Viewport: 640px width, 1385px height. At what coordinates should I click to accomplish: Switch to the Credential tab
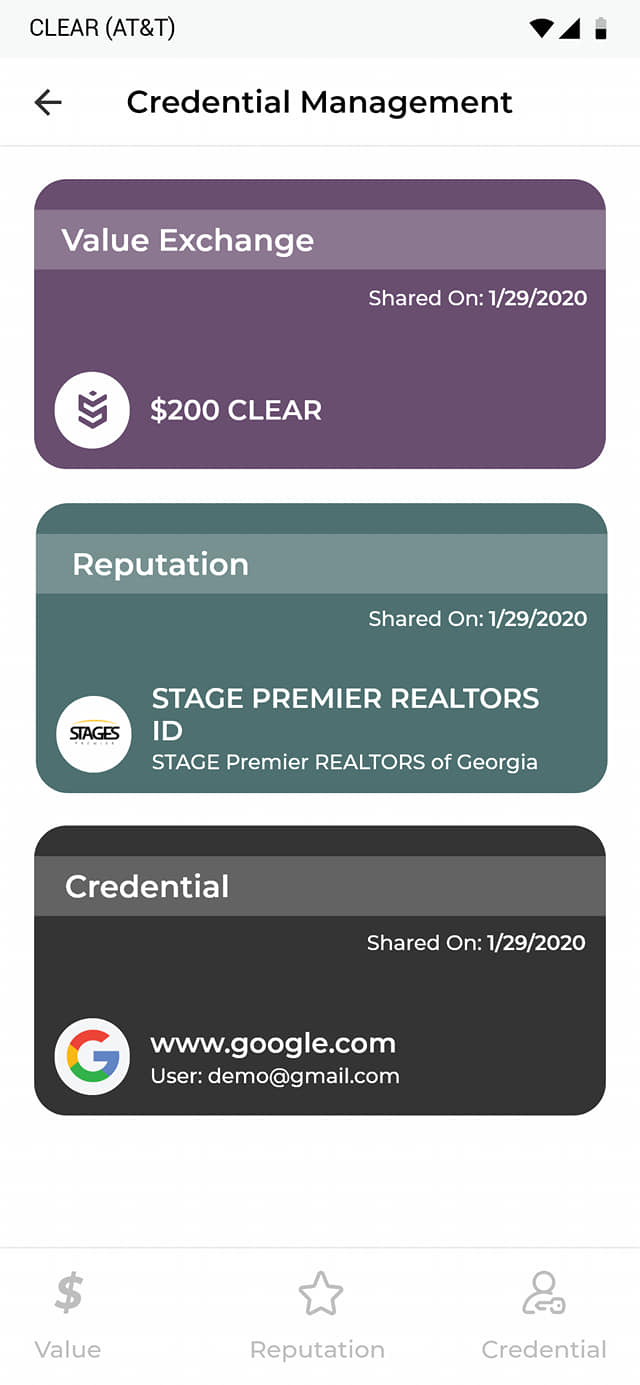[544, 1315]
